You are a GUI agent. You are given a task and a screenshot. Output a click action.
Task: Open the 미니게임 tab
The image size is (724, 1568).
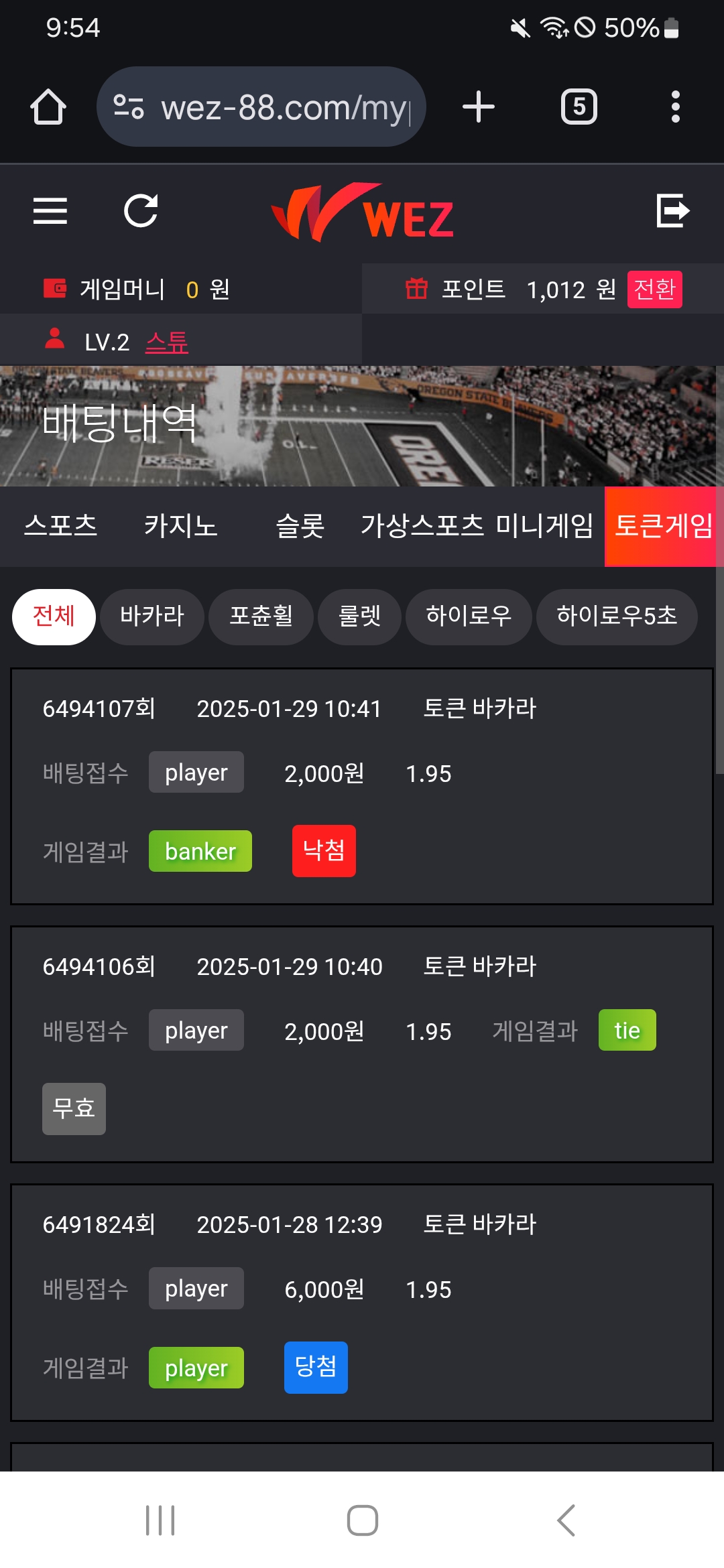544,526
